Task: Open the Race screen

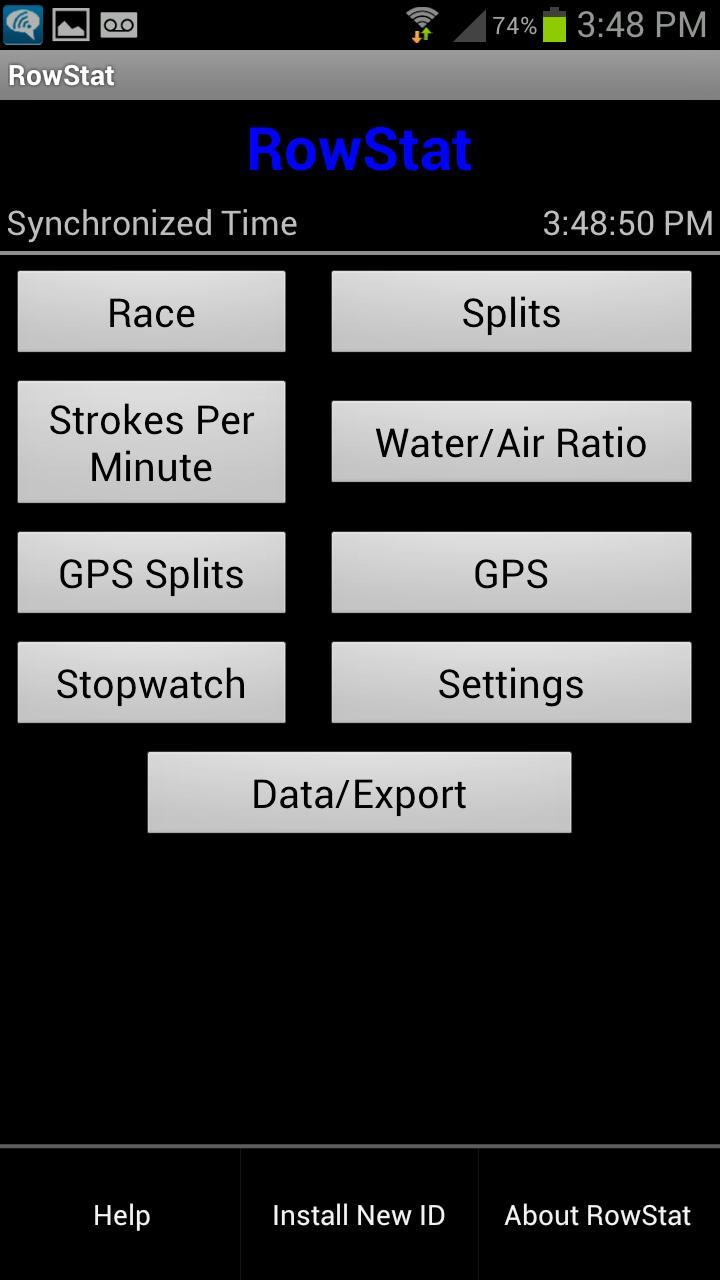Action: click(151, 312)
